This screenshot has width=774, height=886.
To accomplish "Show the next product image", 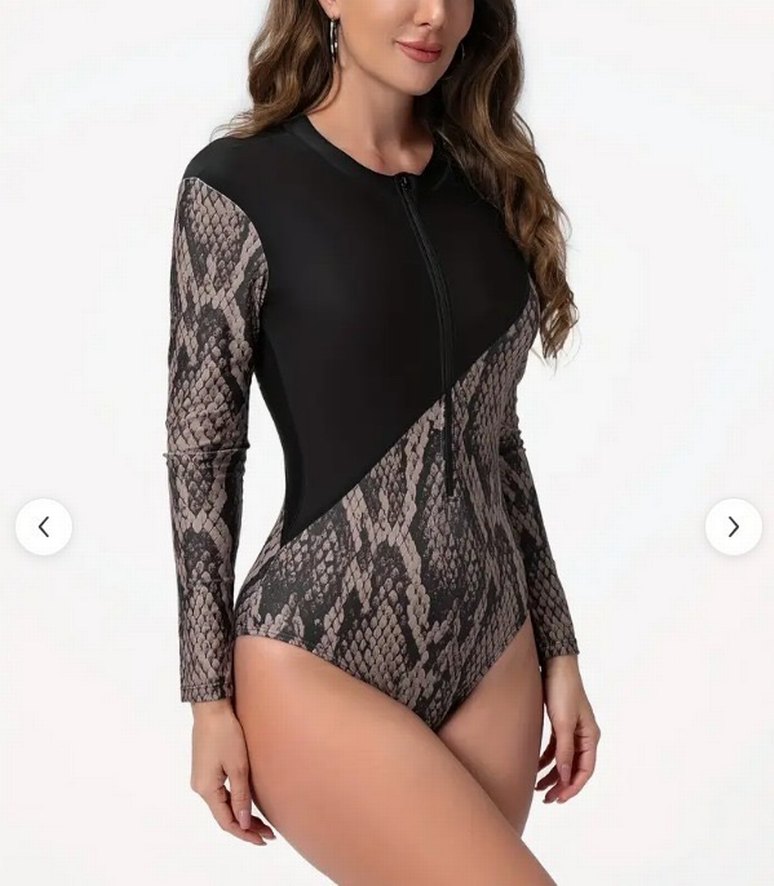I will tap(733, 527).
